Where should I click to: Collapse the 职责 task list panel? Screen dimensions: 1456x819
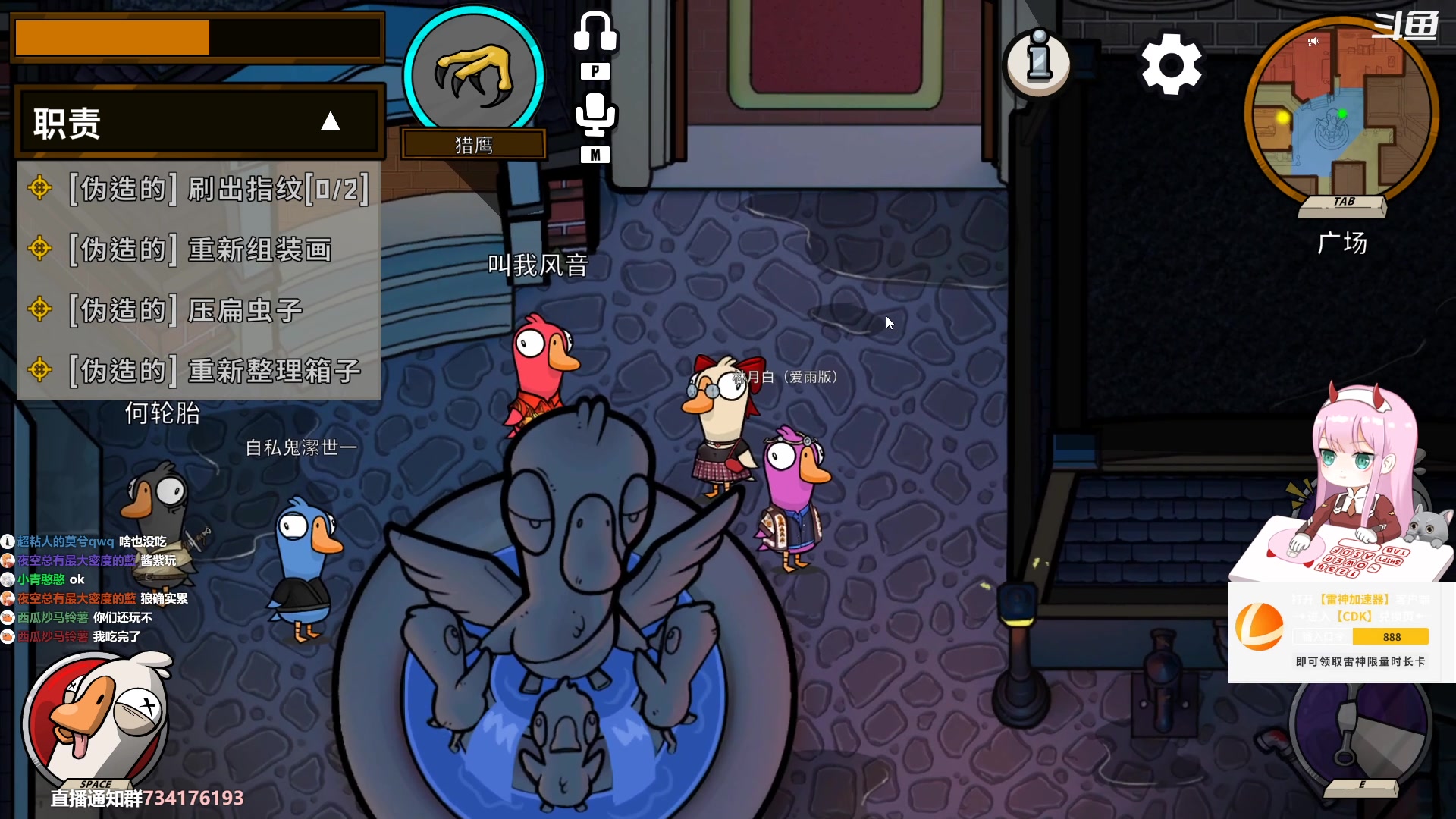pyautogui.click(x=330, y=122)
